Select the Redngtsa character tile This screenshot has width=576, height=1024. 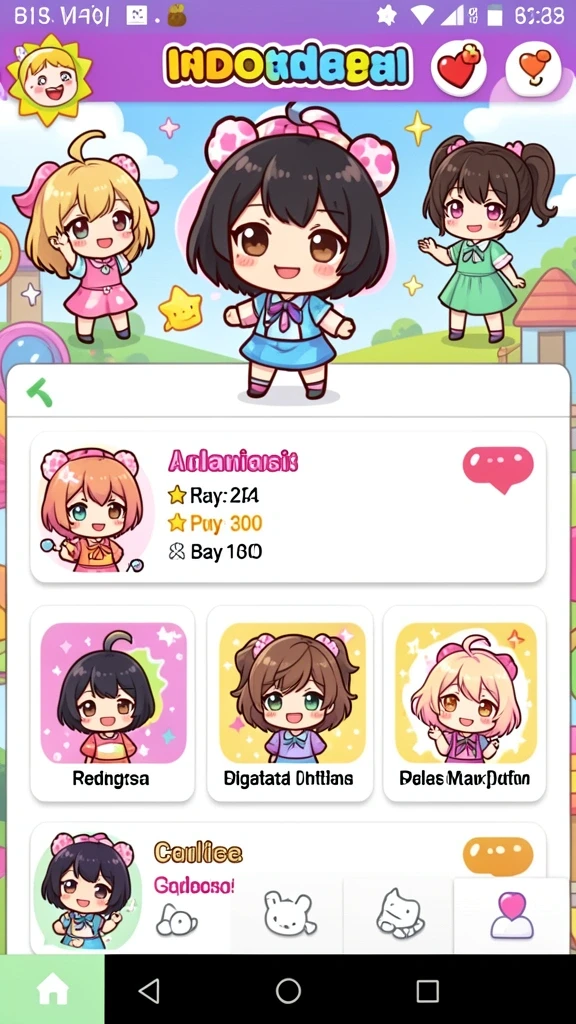[112, 703]
